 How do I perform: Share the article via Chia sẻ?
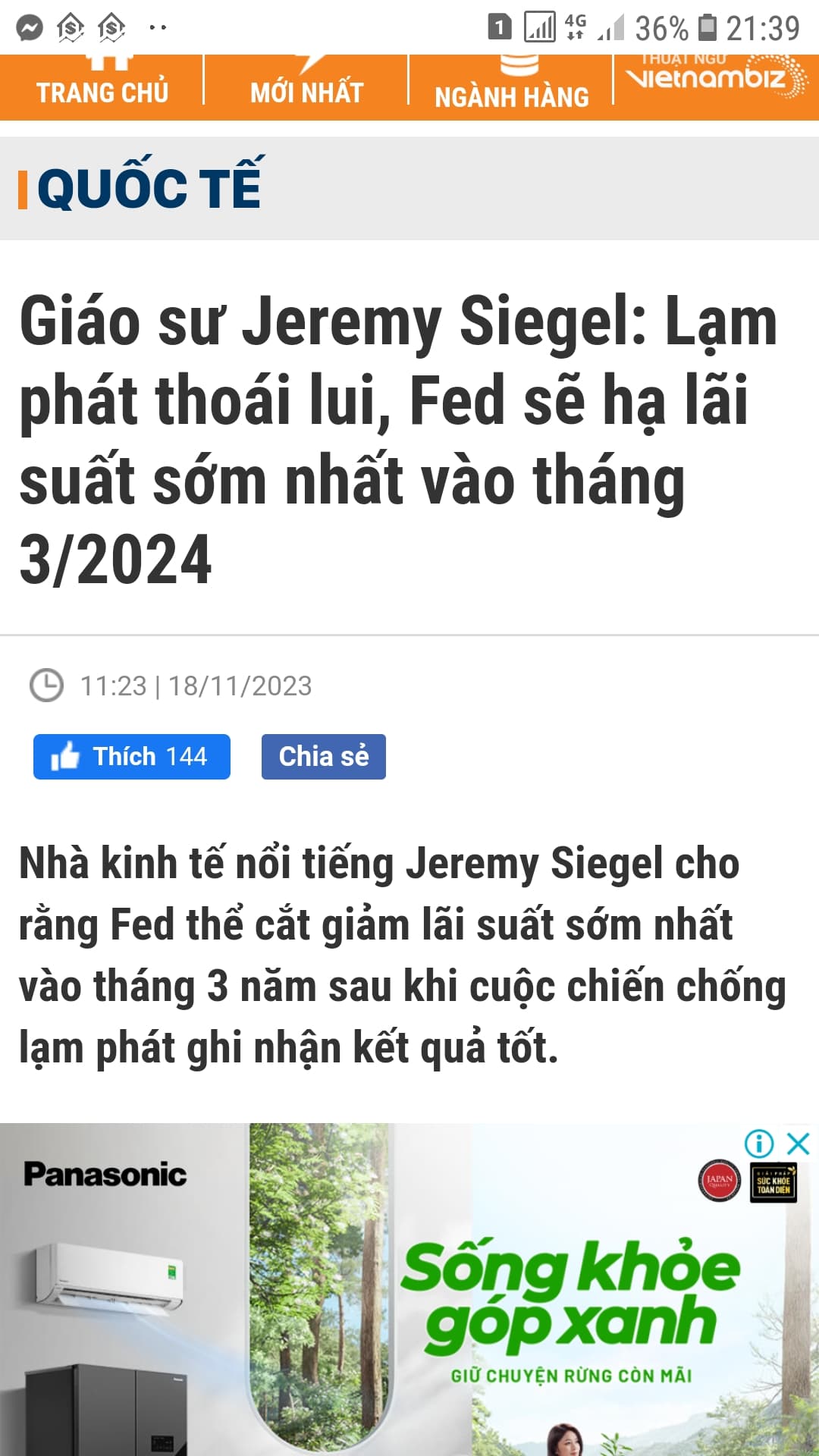point(323,756)
